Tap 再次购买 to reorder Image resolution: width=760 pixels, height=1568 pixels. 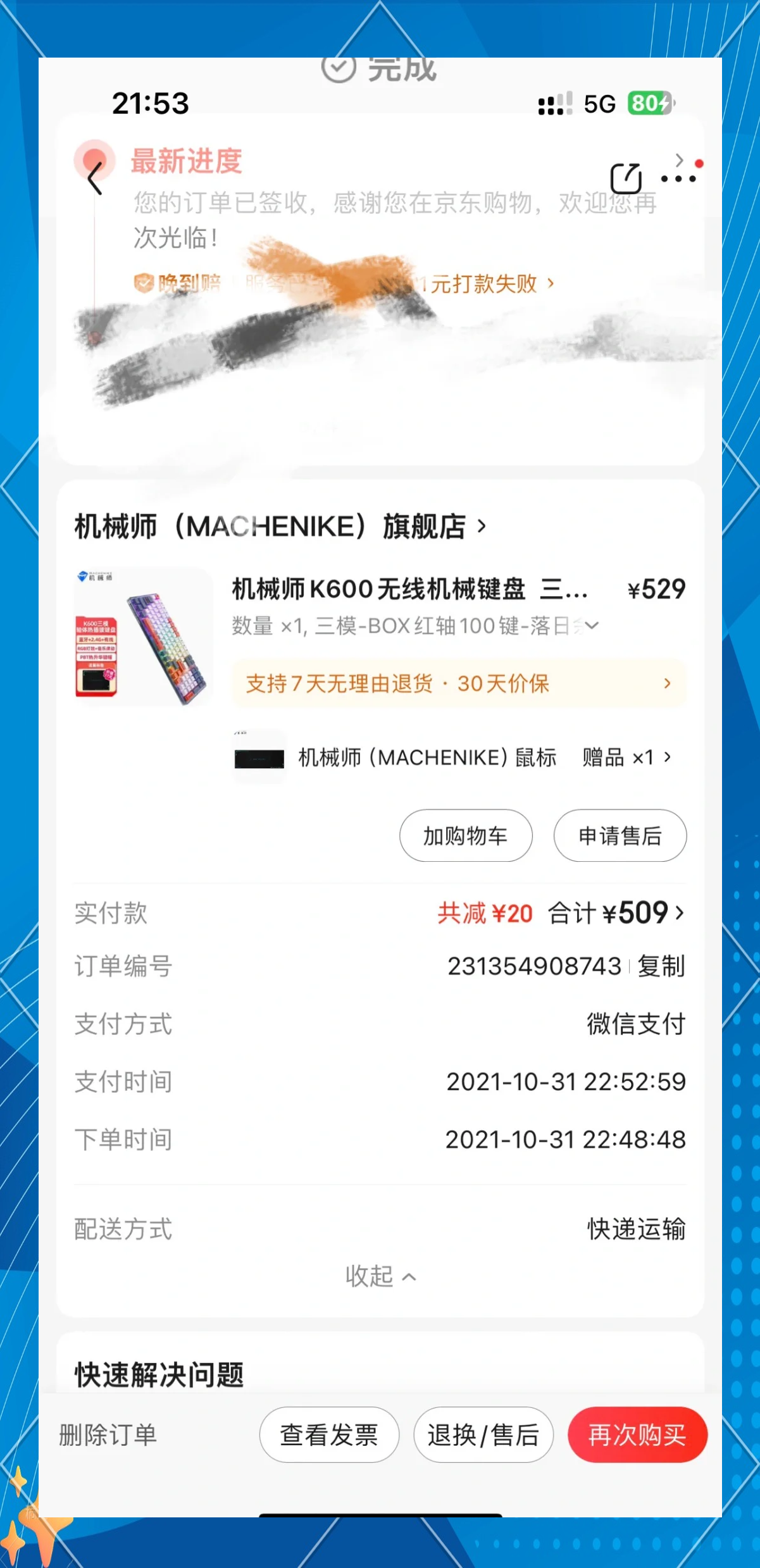[x=637, y=1435]
